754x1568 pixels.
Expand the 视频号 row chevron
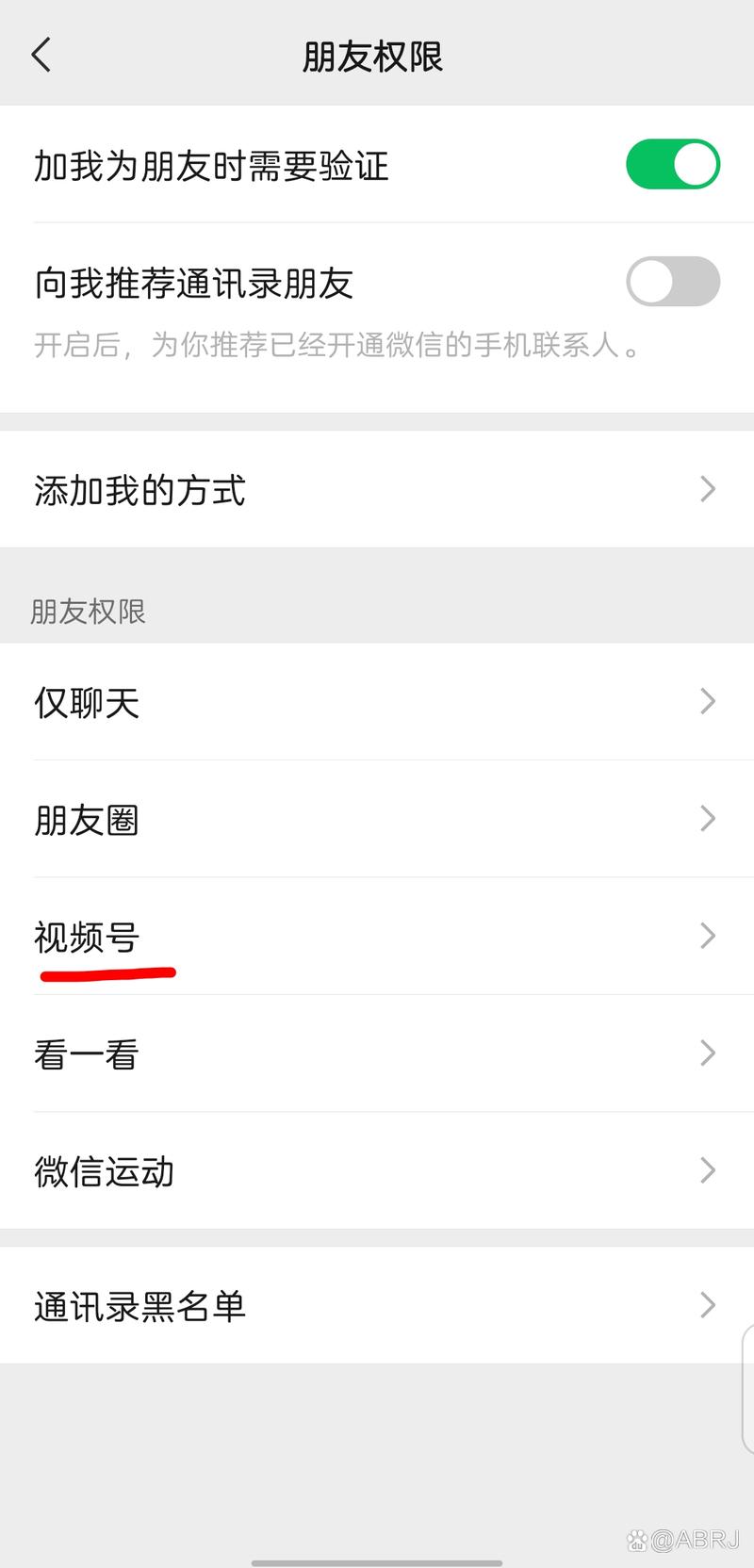coord(708,936)
